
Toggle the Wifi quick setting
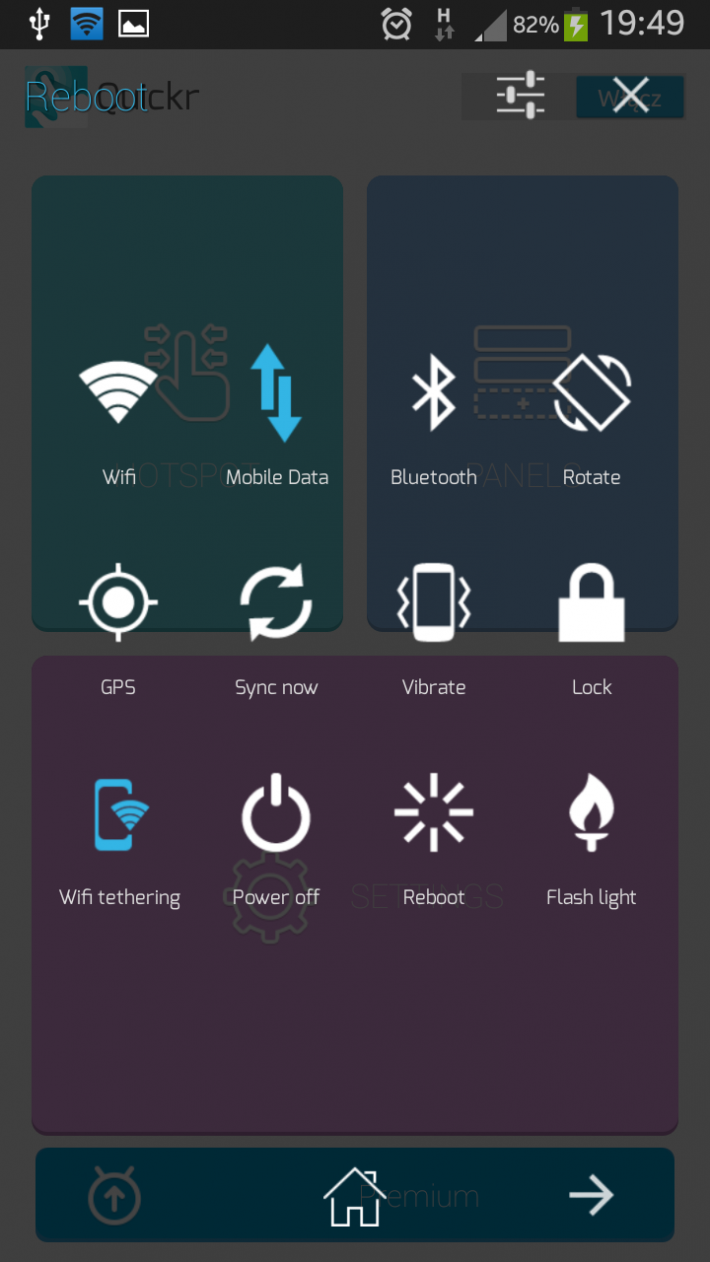tap(118, 393)
